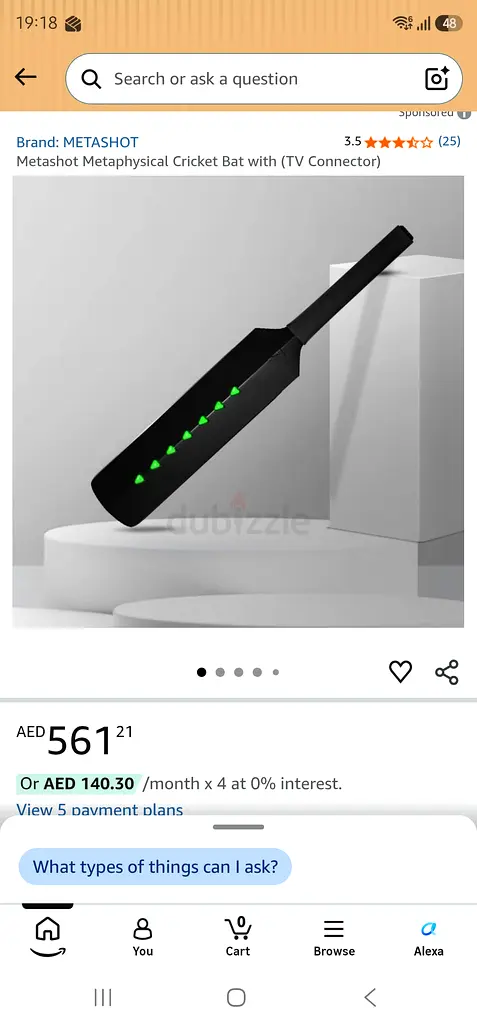
Task: Open the system recent apps view
Action: (103, 997)
